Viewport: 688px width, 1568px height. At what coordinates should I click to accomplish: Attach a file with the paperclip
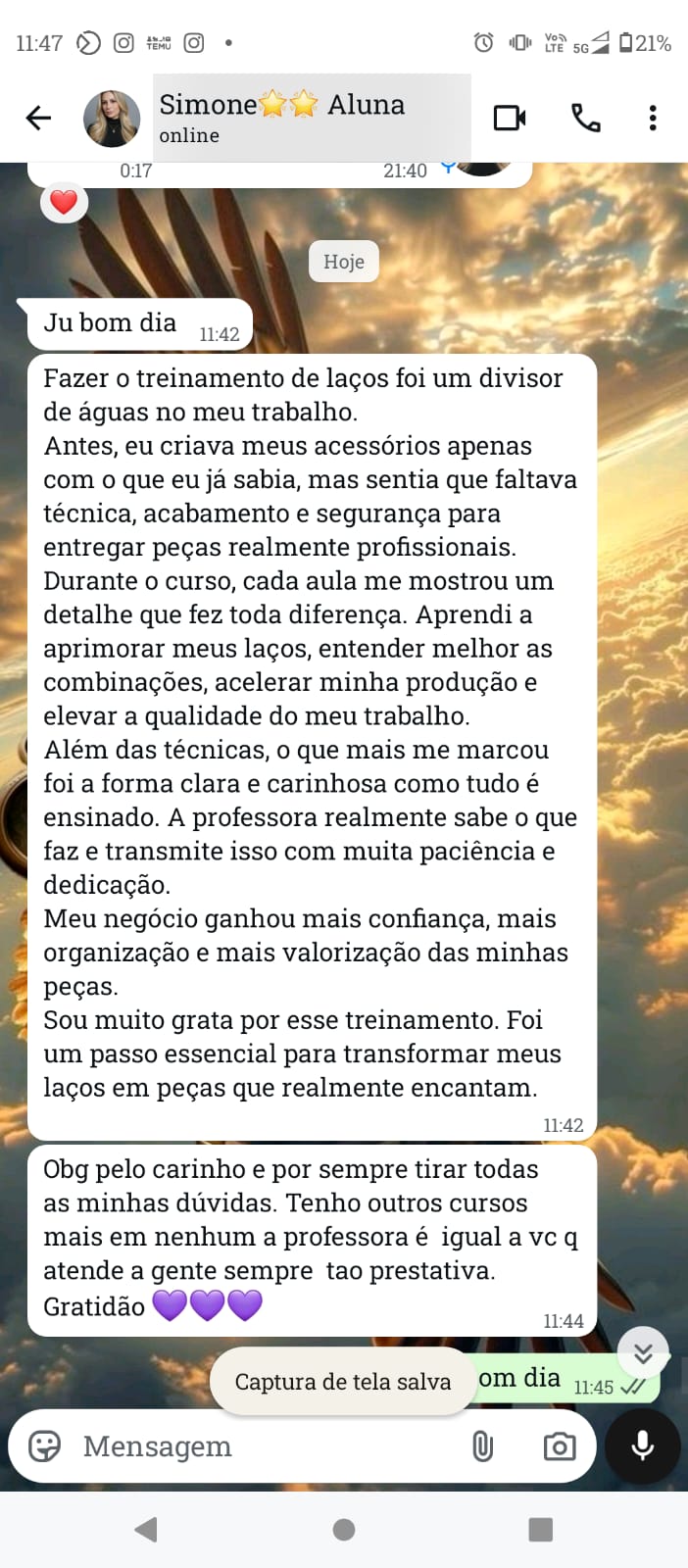click(482, 1446)
